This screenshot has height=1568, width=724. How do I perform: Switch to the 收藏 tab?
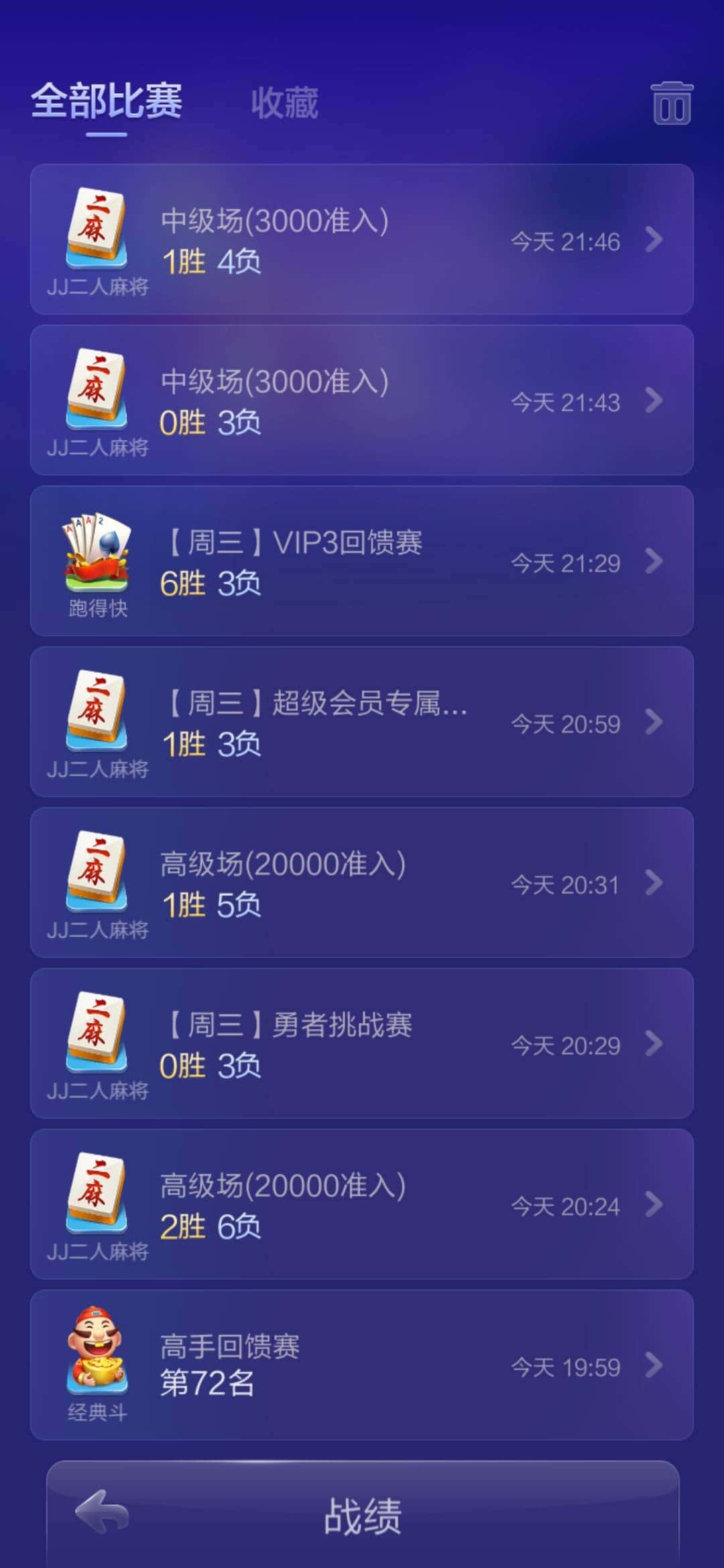point(283,102)
